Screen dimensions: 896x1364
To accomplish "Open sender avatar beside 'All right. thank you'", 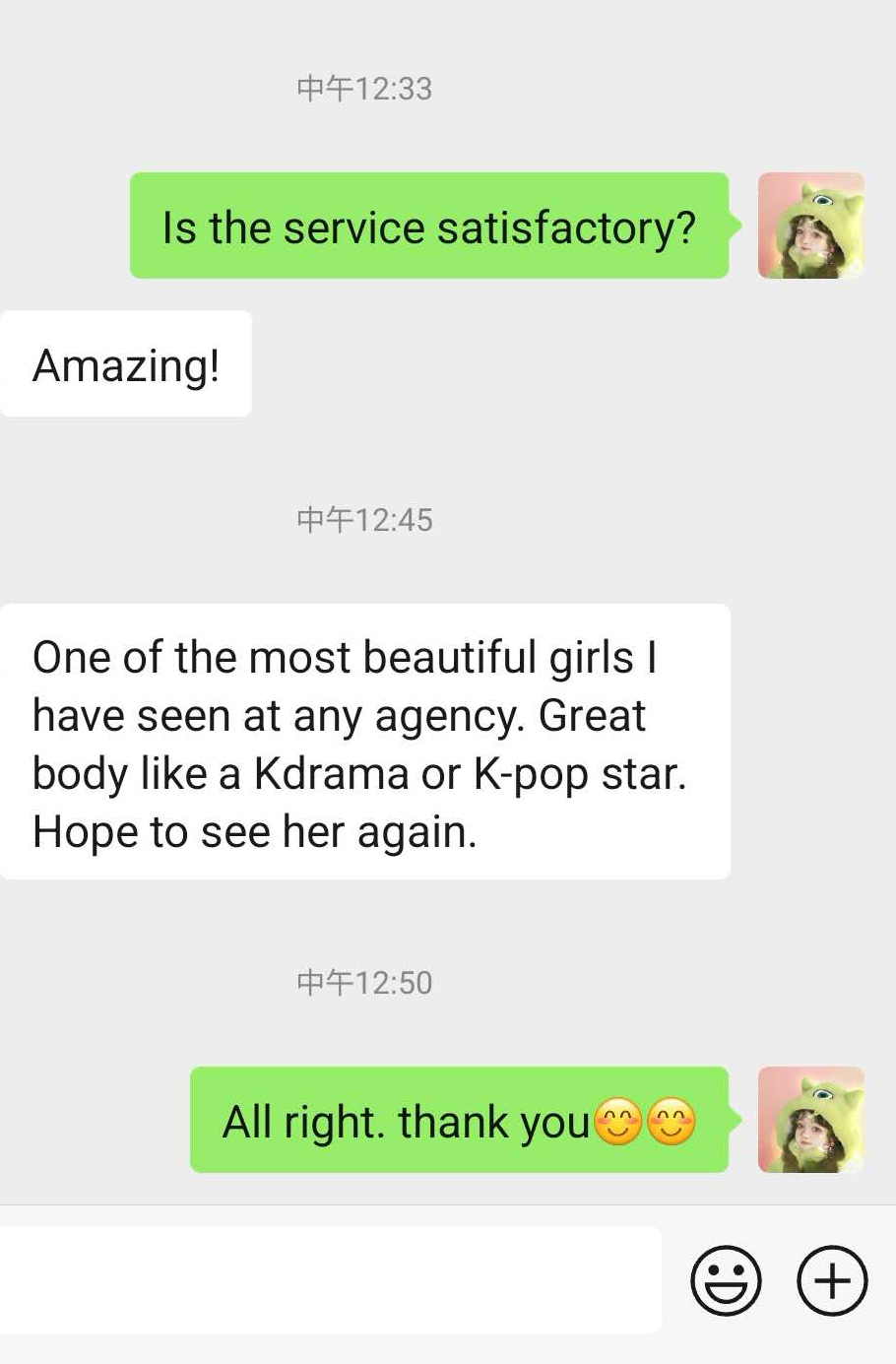I will pos(810,1120).
